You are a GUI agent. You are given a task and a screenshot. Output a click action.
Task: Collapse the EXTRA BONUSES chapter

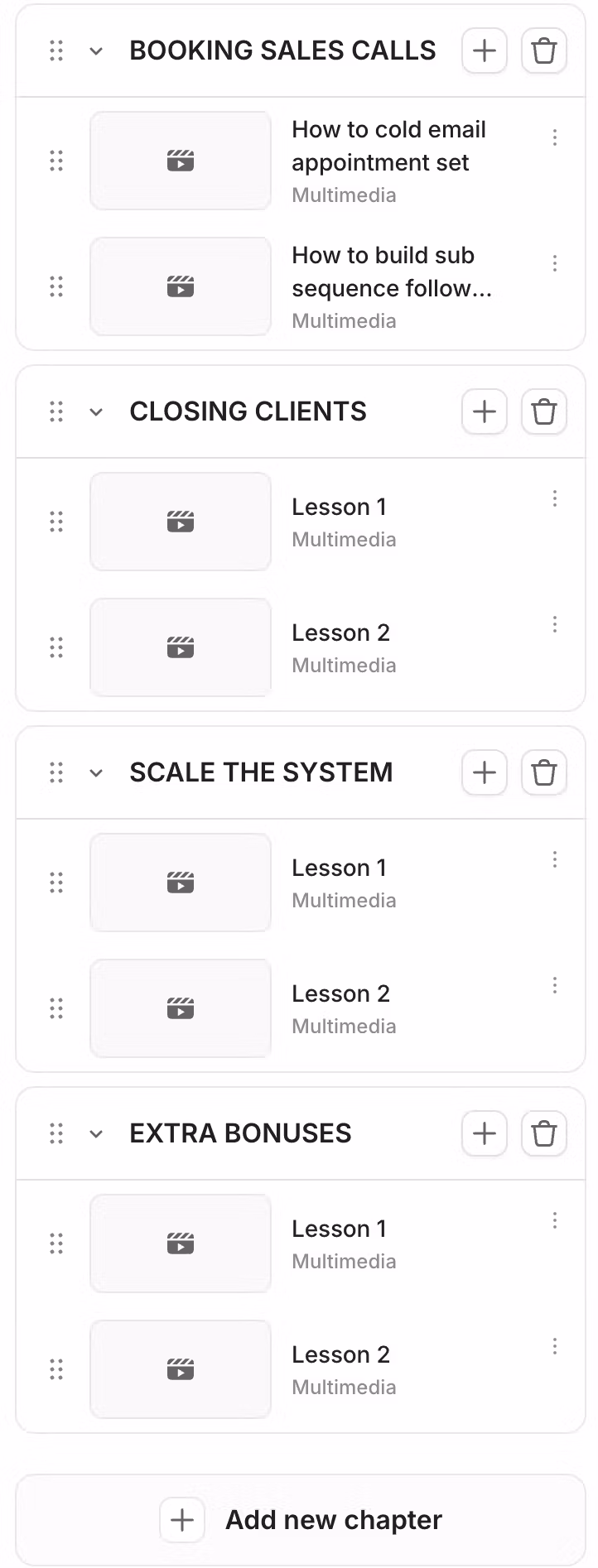click(96, 1134)
